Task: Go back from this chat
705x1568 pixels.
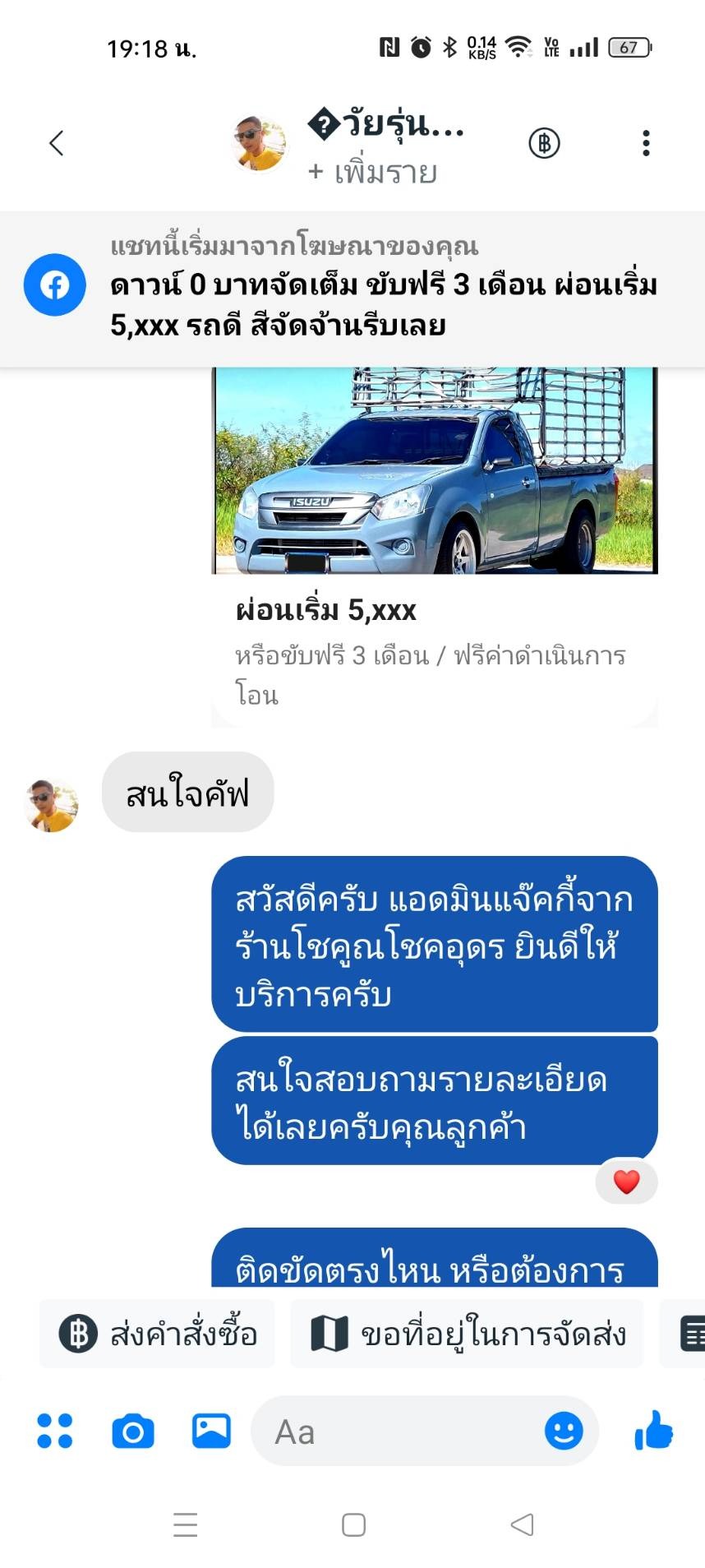Action: point(56,143)
